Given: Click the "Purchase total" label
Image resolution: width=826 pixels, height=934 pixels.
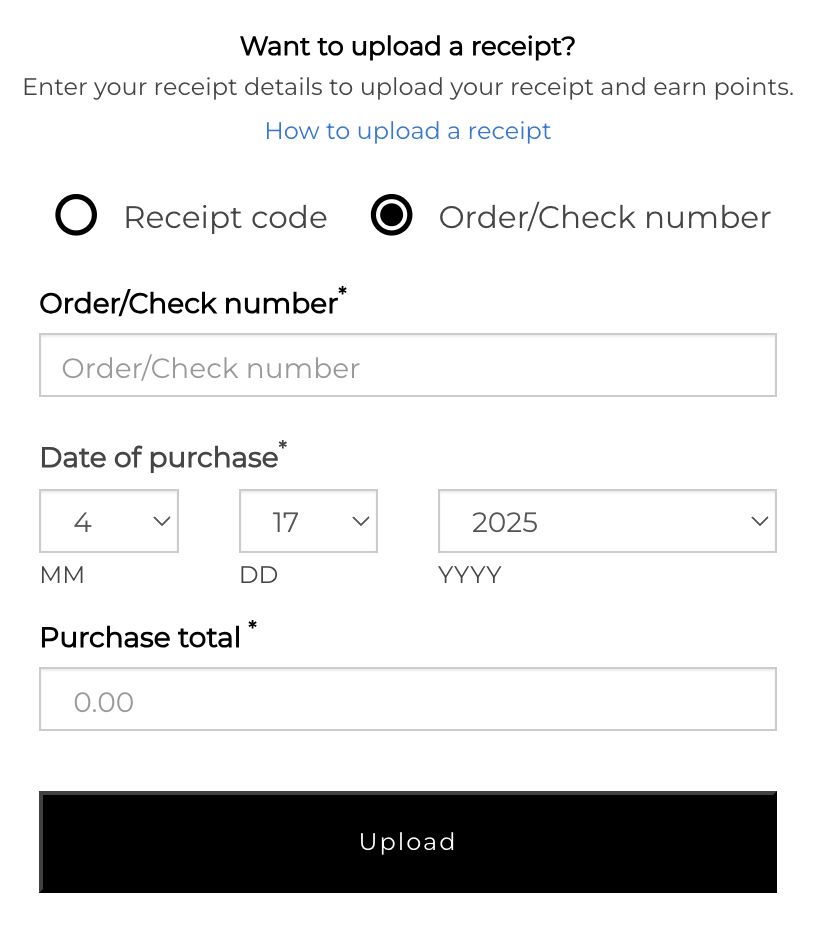Looking at the screenshot, I should point(139,637).
